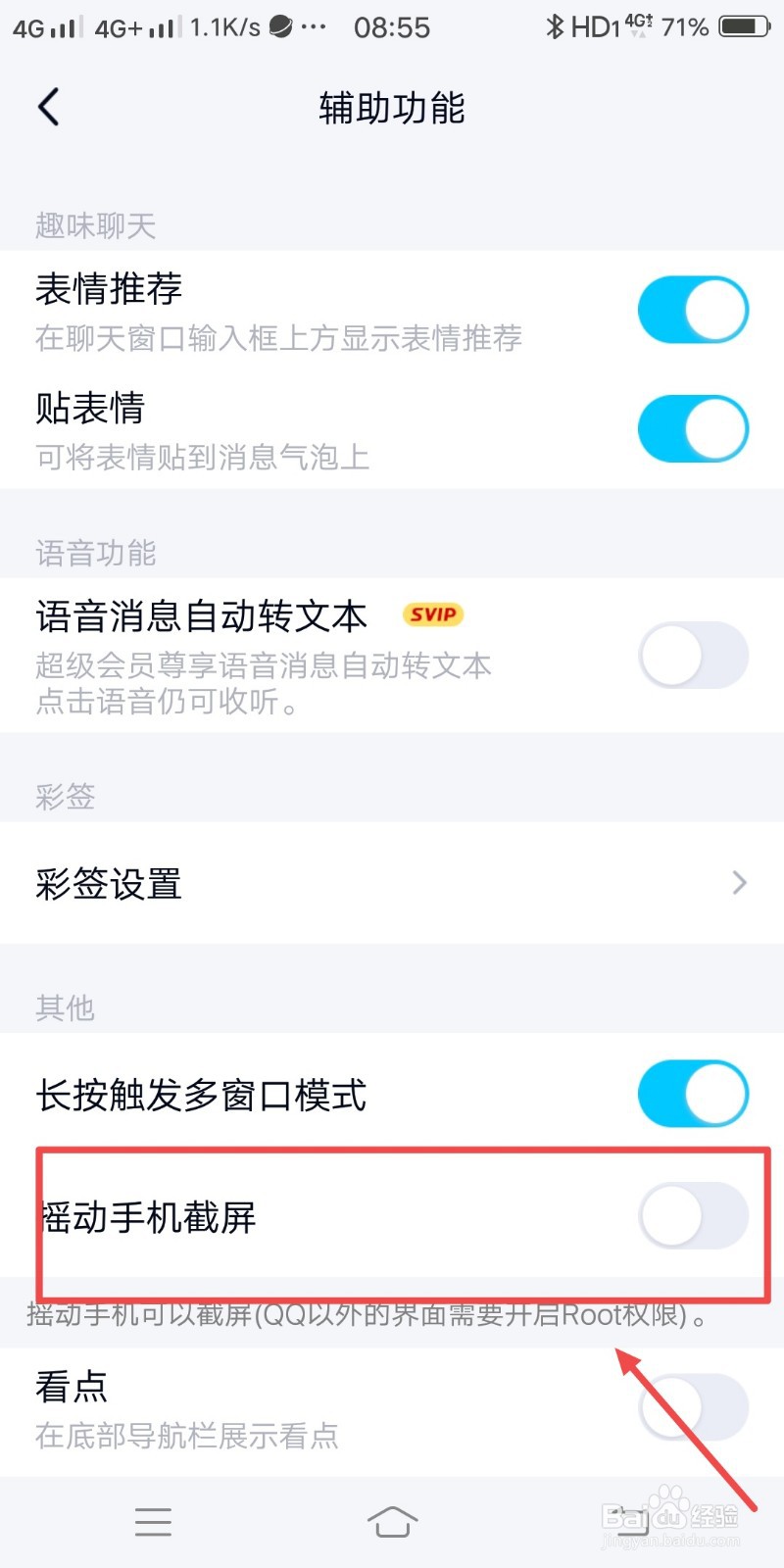784x1568 pixels.
Task: Enable 语音消息自动转文本 voice-to-text
Action: pyautogui.click(x=693, y=655)
